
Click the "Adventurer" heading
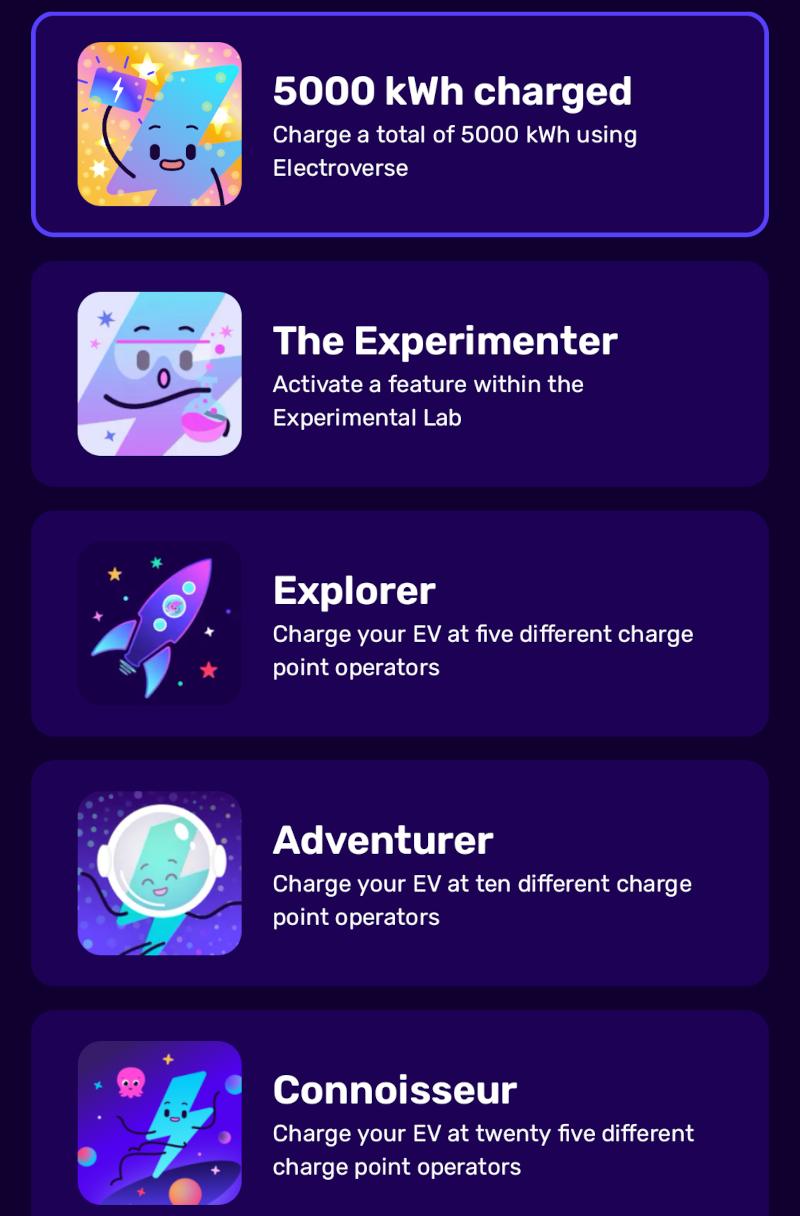(x=381, y=840)
